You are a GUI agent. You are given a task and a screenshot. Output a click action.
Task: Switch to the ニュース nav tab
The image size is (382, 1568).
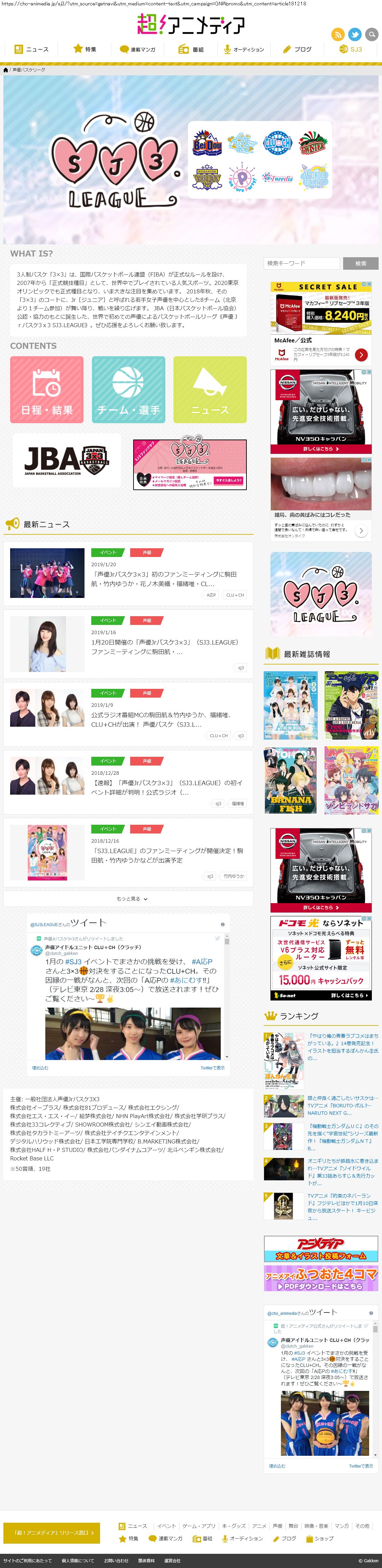click(31, 49)
